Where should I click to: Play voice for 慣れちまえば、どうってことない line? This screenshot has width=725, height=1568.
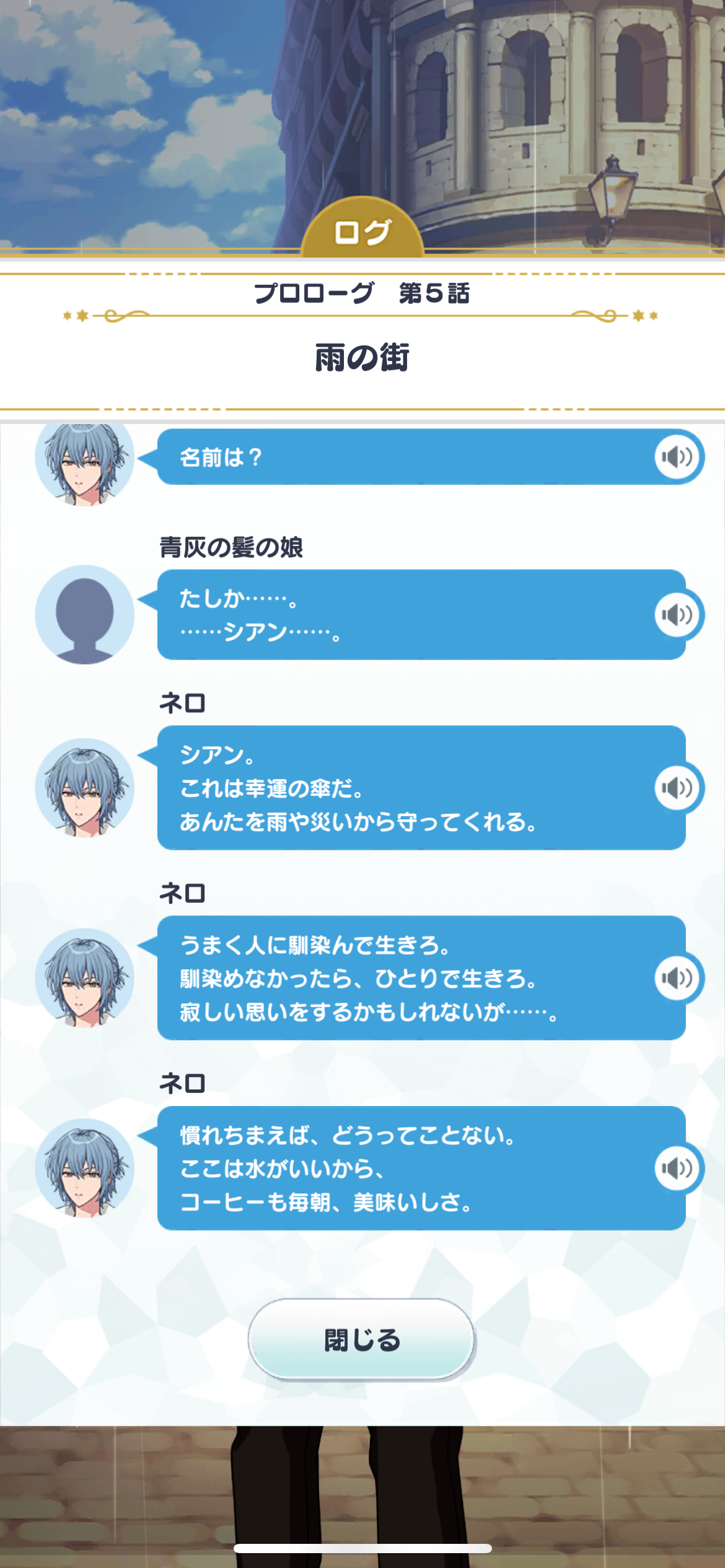677,1168
